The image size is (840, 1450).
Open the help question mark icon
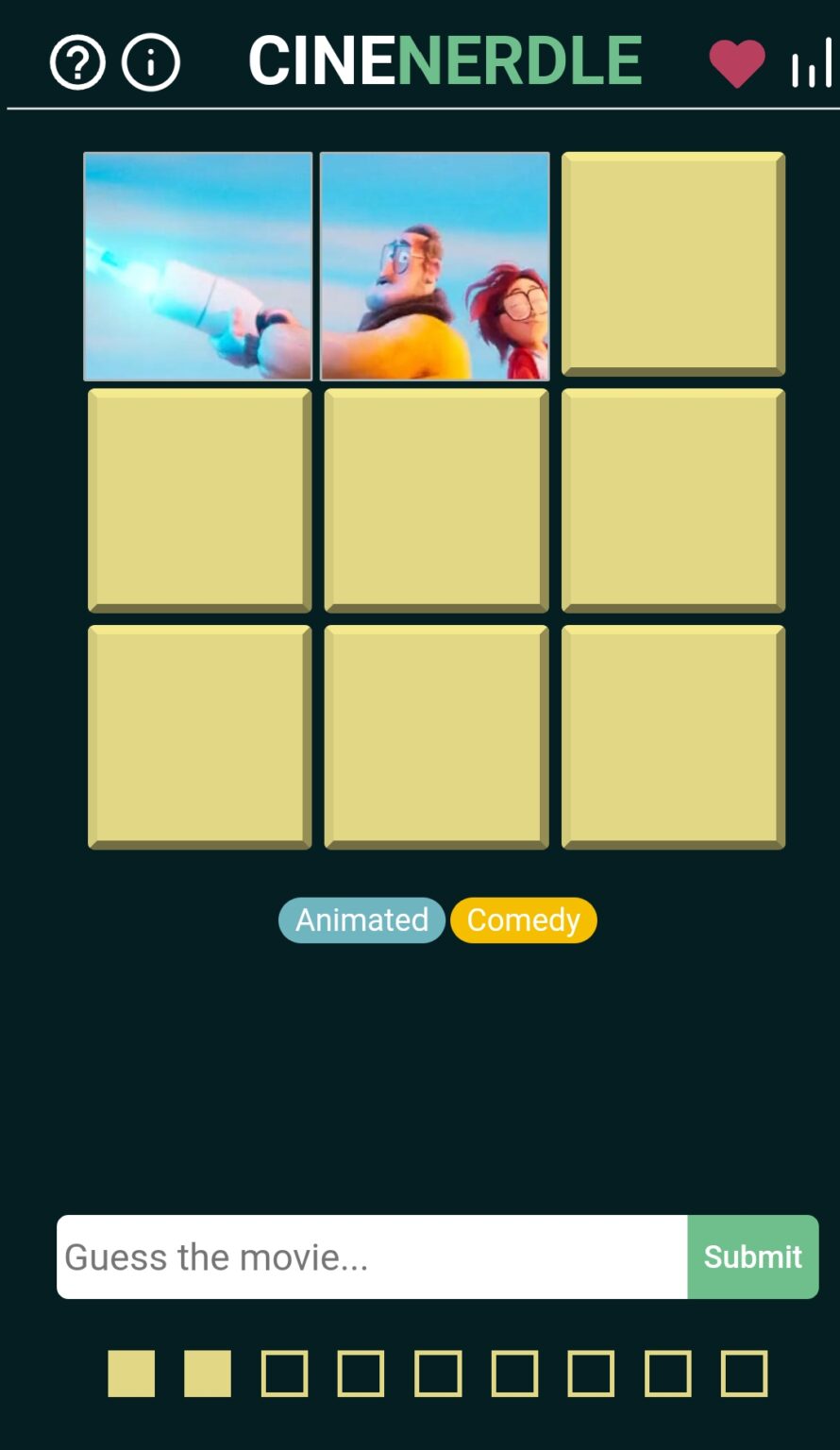tap(77, 63)
